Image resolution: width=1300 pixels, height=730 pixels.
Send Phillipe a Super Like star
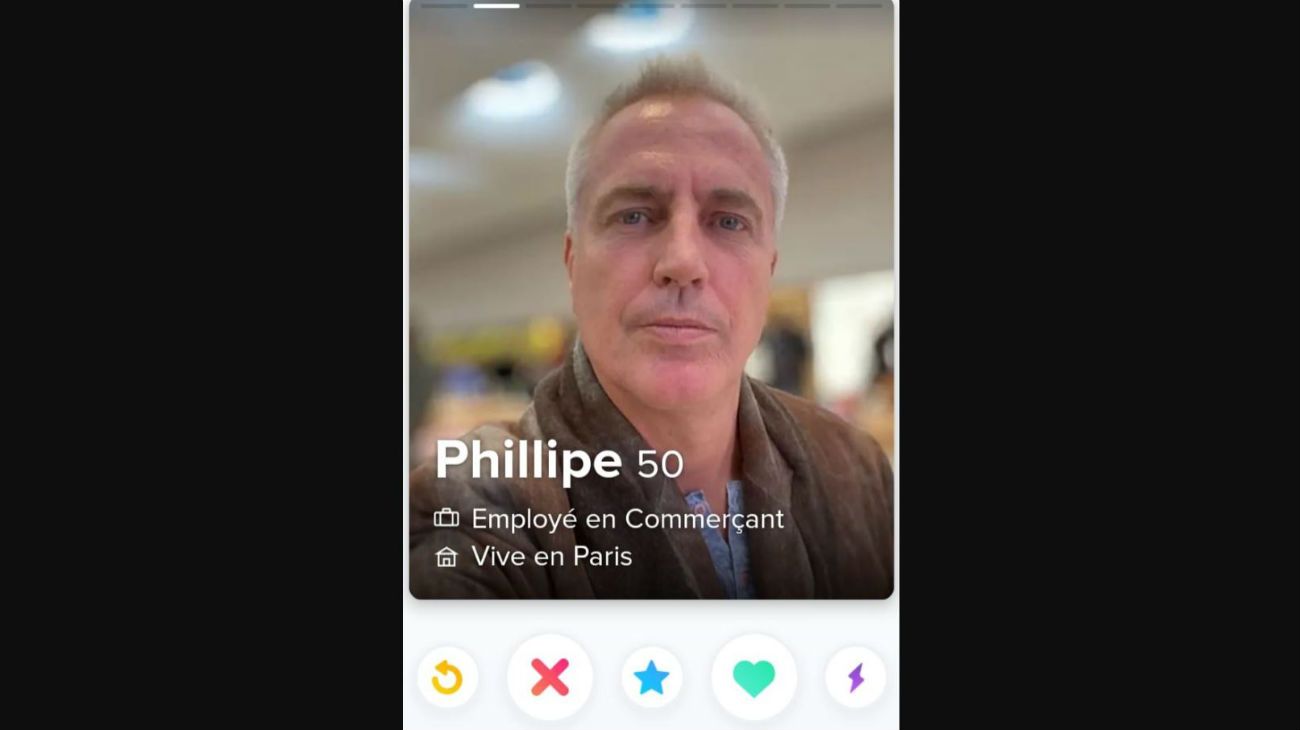tap(652, 678)
